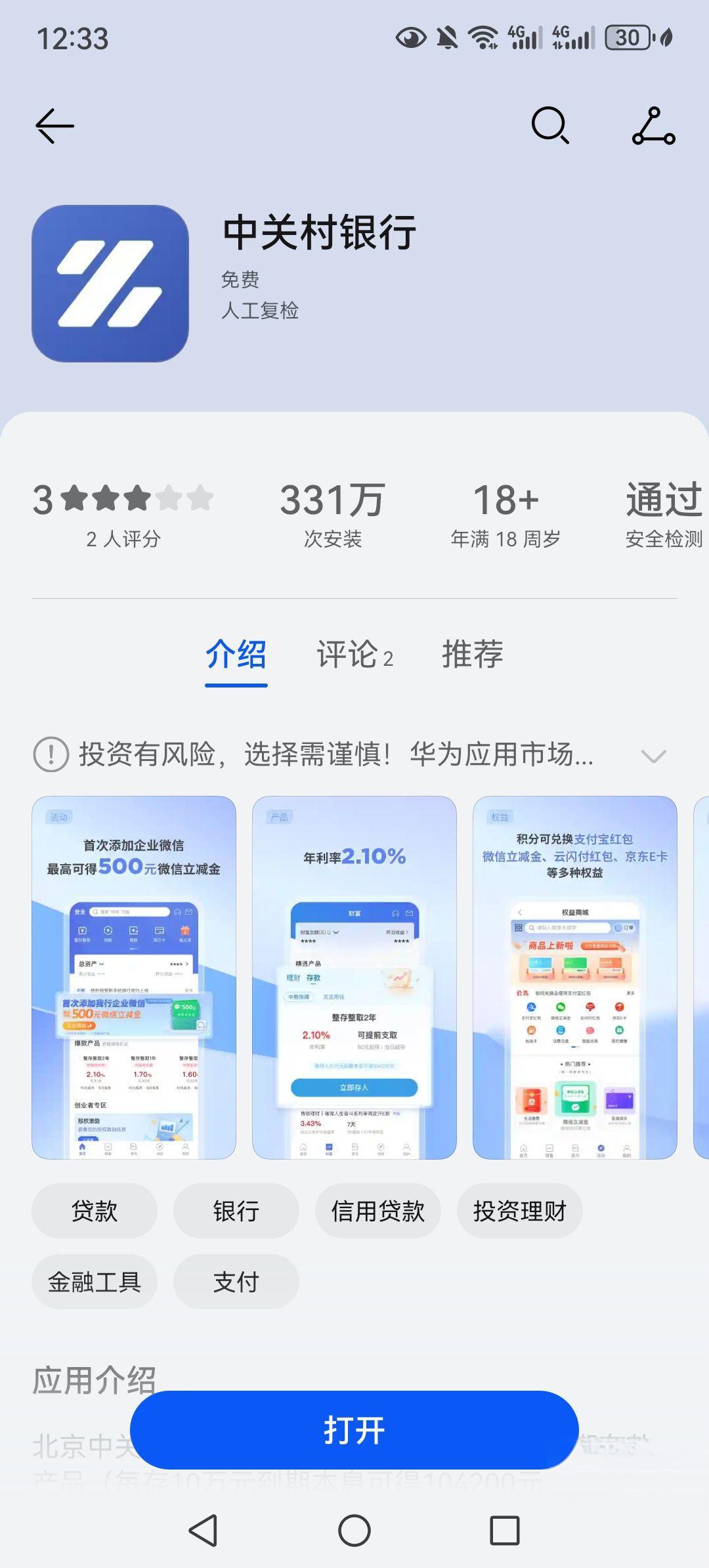View the 年利率2.10% screenshot
709x1568 pixels.
click(354, 977)
